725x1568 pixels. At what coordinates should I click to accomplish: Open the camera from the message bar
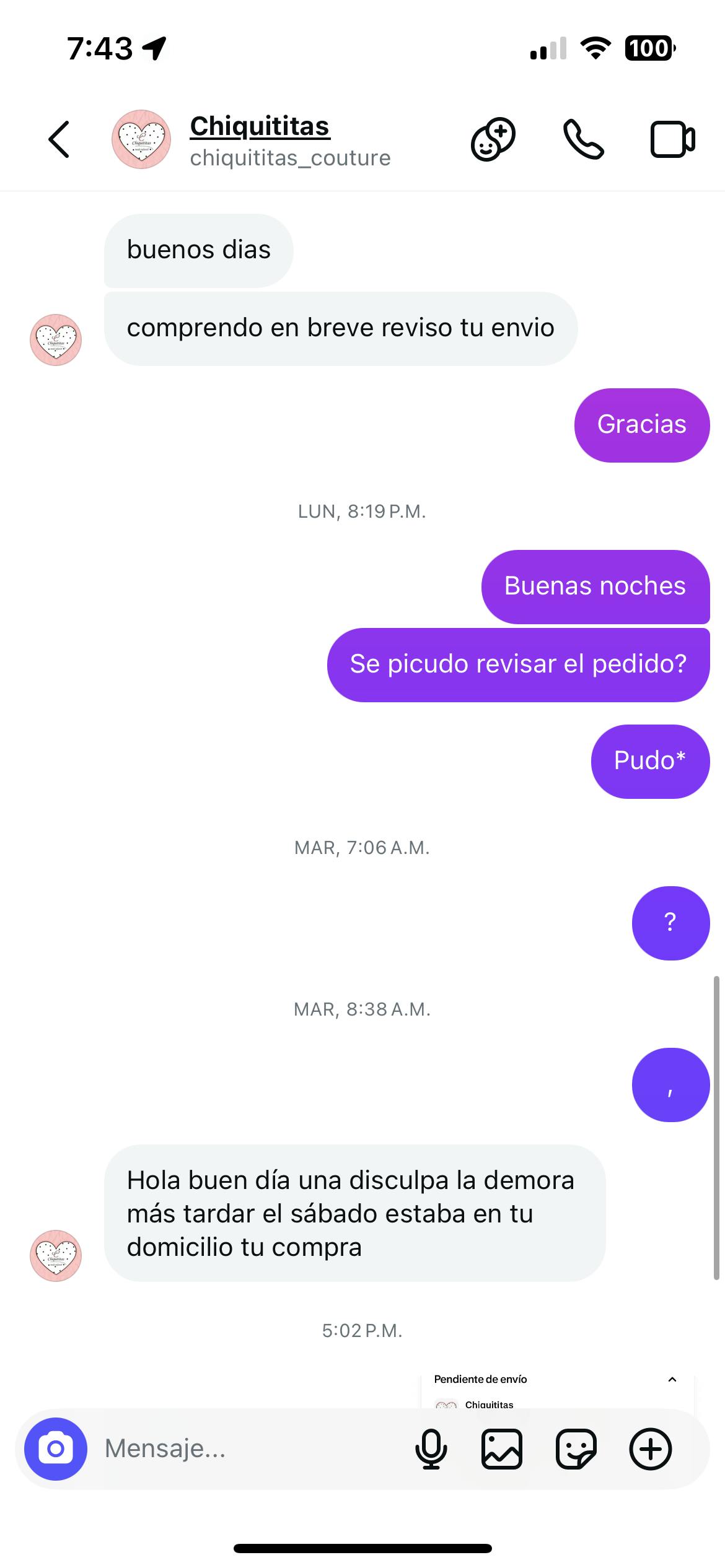[56, 1448]
